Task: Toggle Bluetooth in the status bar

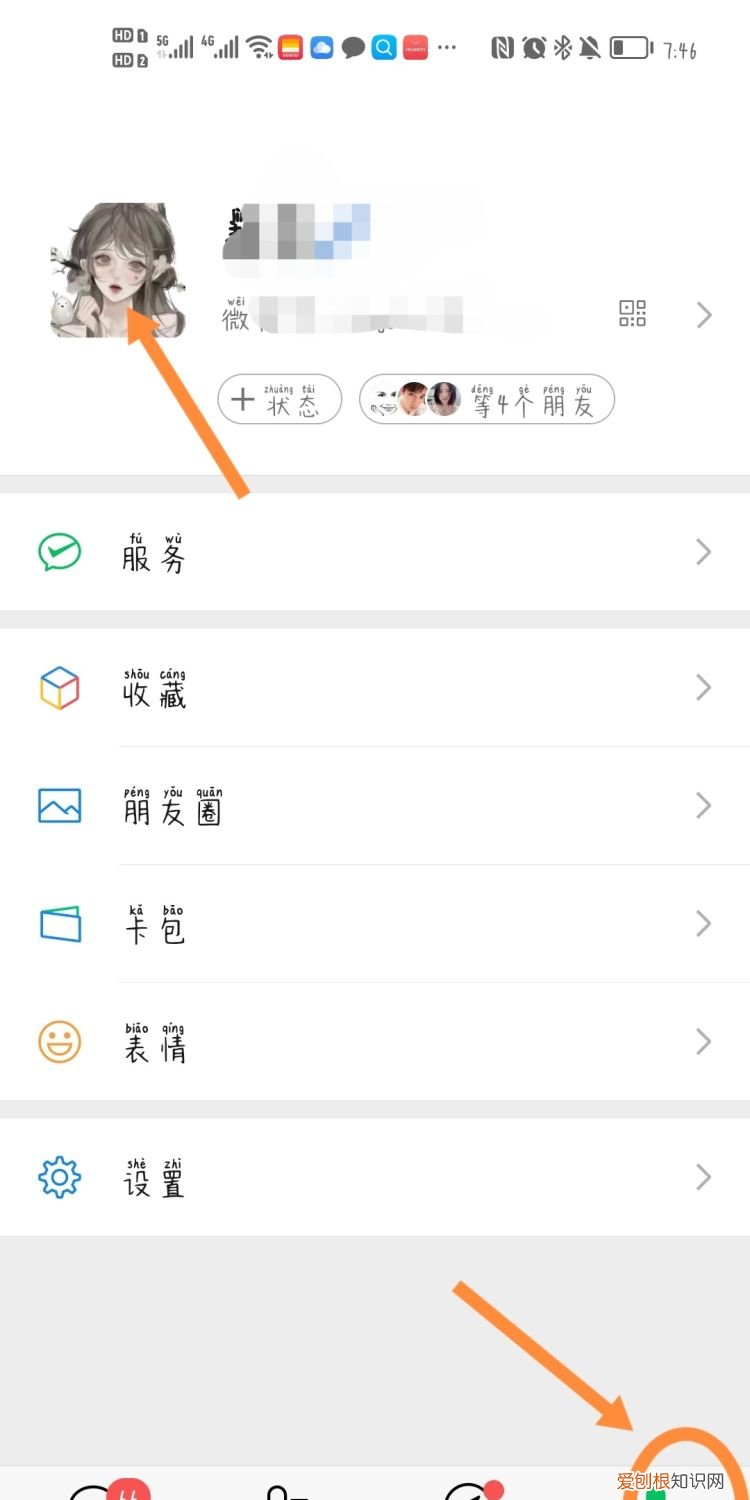Action: coord(561,46)
